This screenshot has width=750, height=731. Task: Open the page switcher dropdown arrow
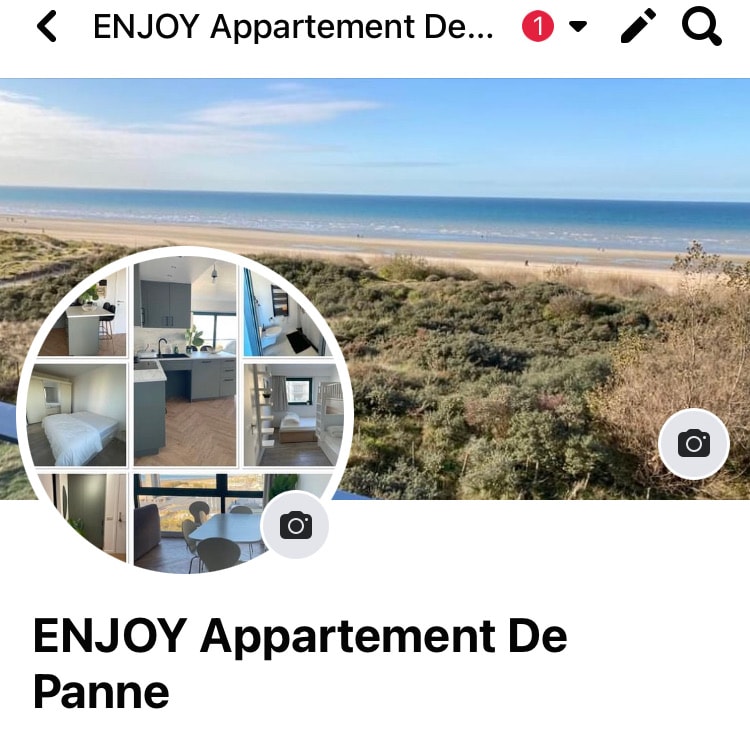(x=578, y=27)
